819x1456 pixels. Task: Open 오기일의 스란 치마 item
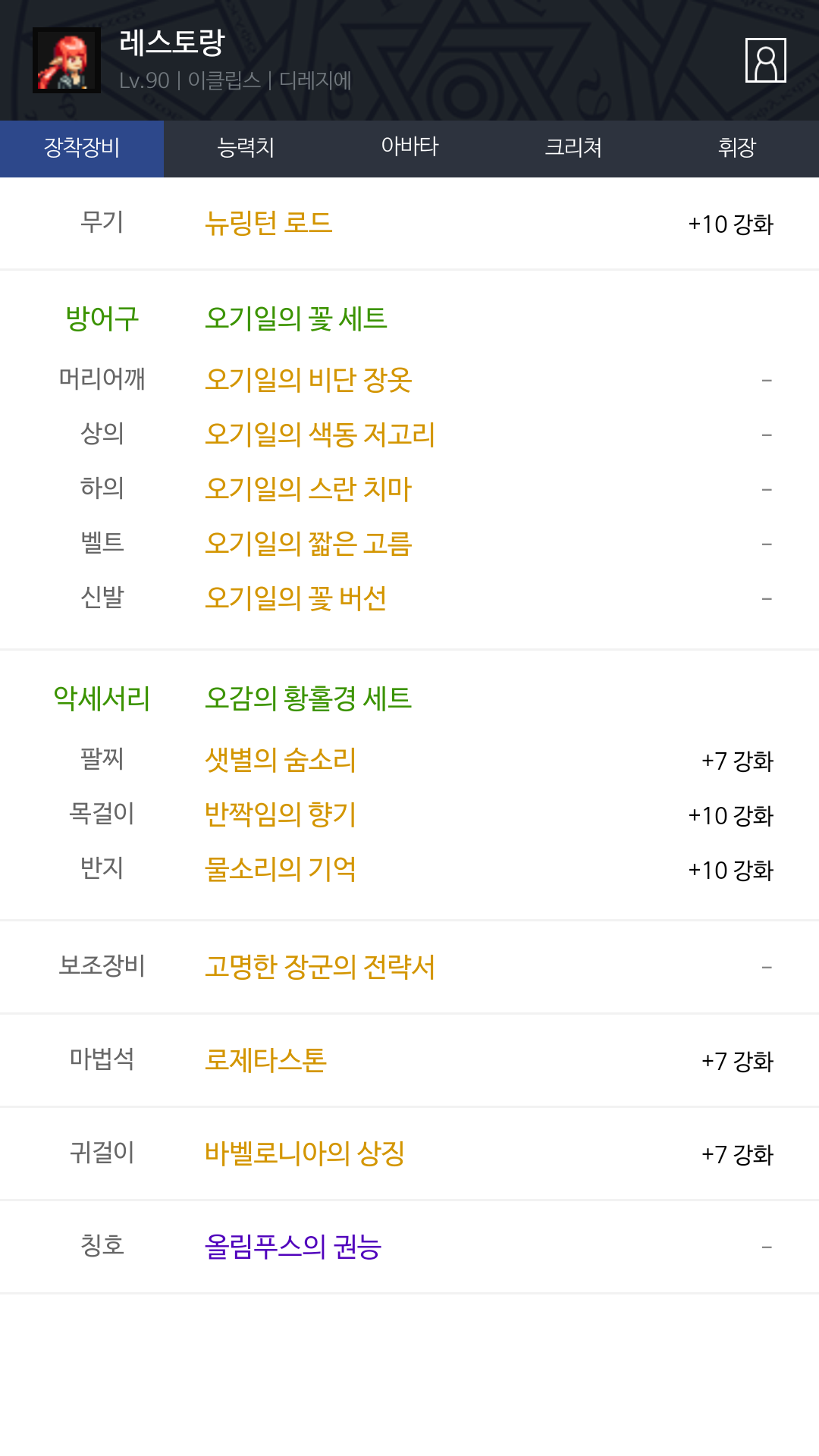tap(308, 489)
